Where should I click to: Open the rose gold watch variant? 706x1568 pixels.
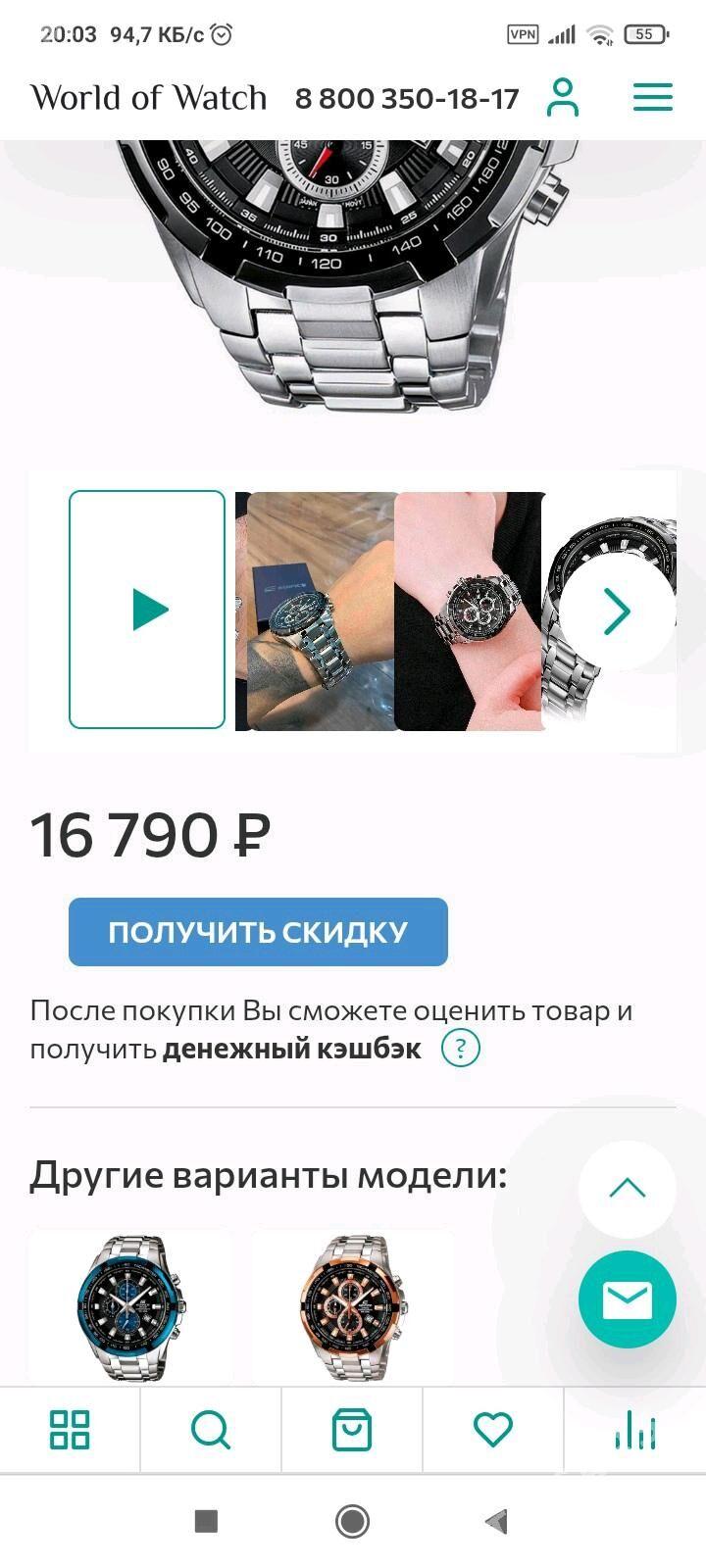pos(353,1308)
